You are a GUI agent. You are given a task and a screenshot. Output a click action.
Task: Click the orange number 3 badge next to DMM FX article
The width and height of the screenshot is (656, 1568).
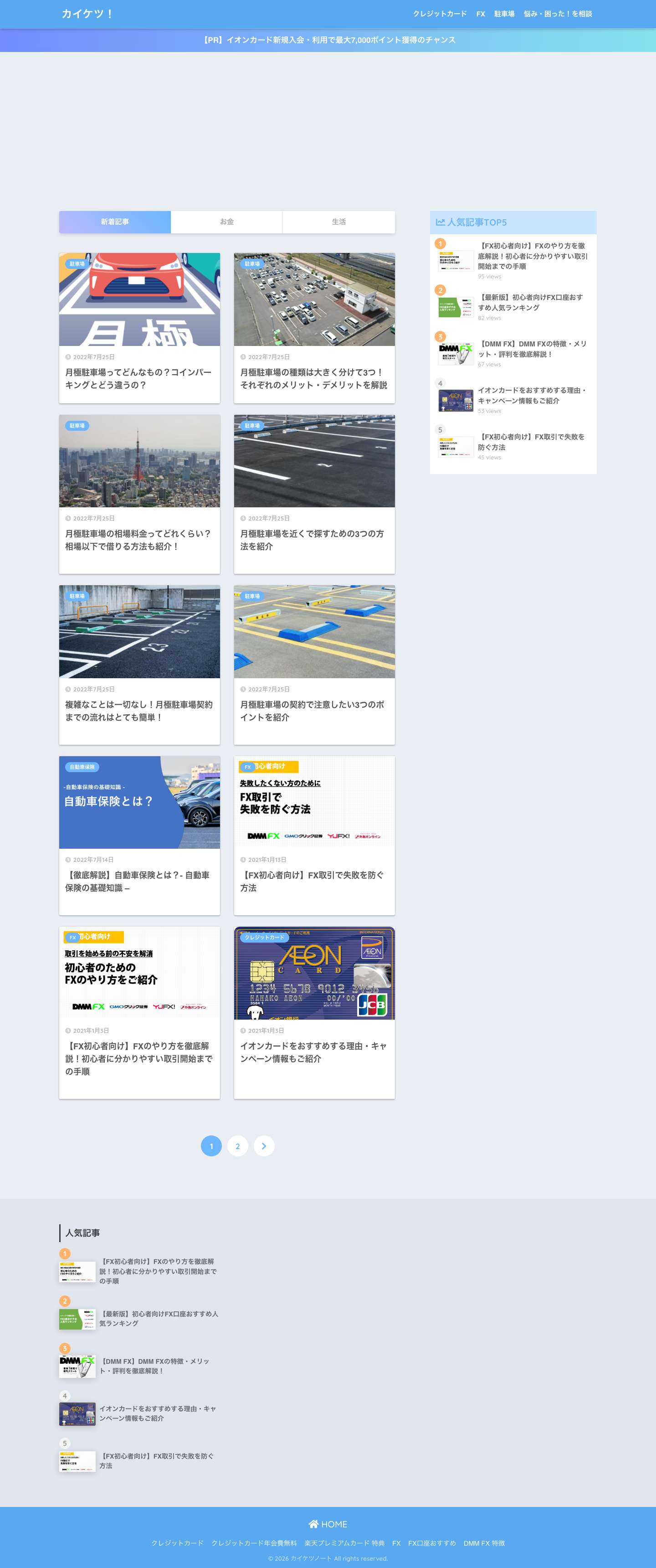[440, 336]
